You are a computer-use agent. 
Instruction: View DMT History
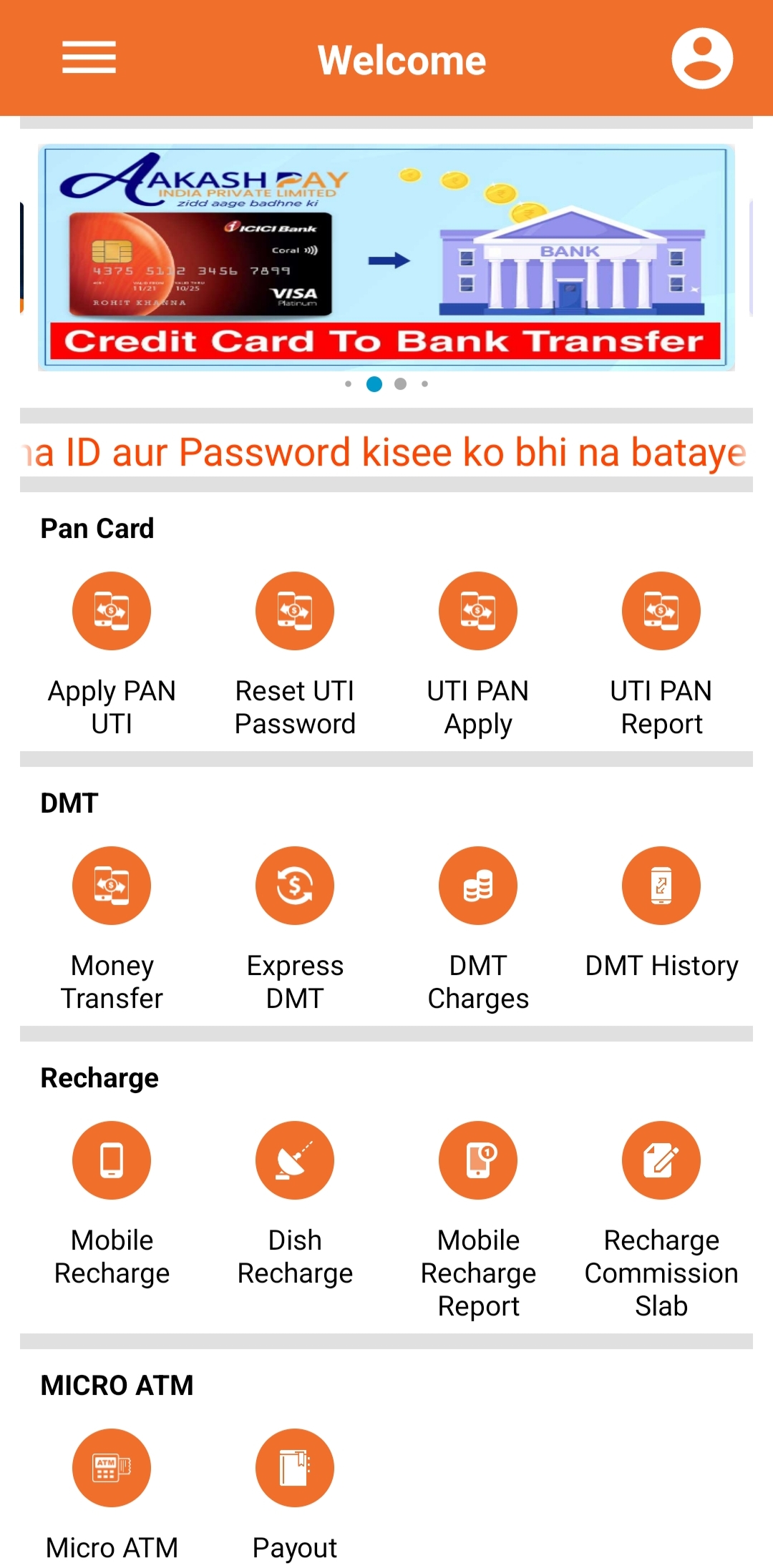[x=661, y=886]
